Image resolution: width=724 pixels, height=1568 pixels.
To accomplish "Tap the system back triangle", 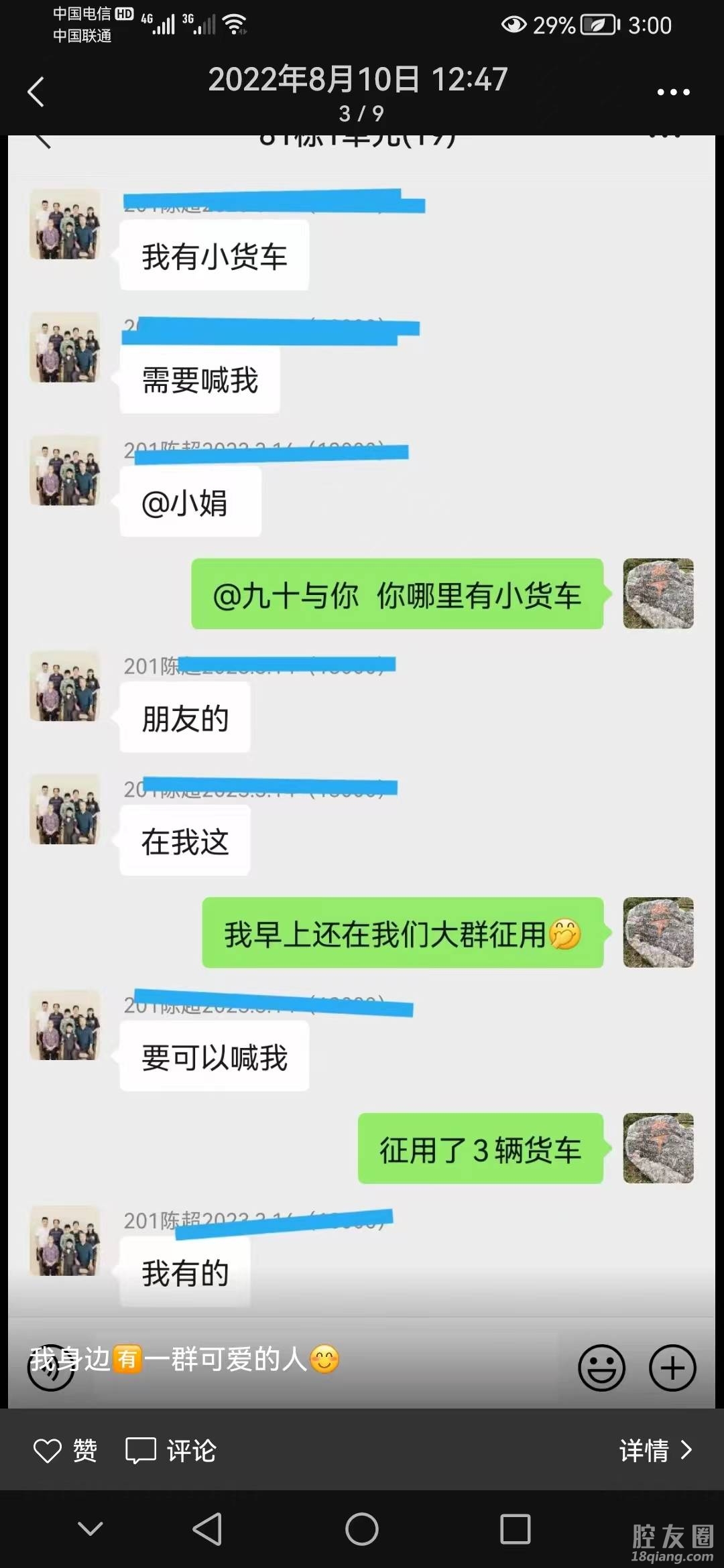I will click(207, 1529).
